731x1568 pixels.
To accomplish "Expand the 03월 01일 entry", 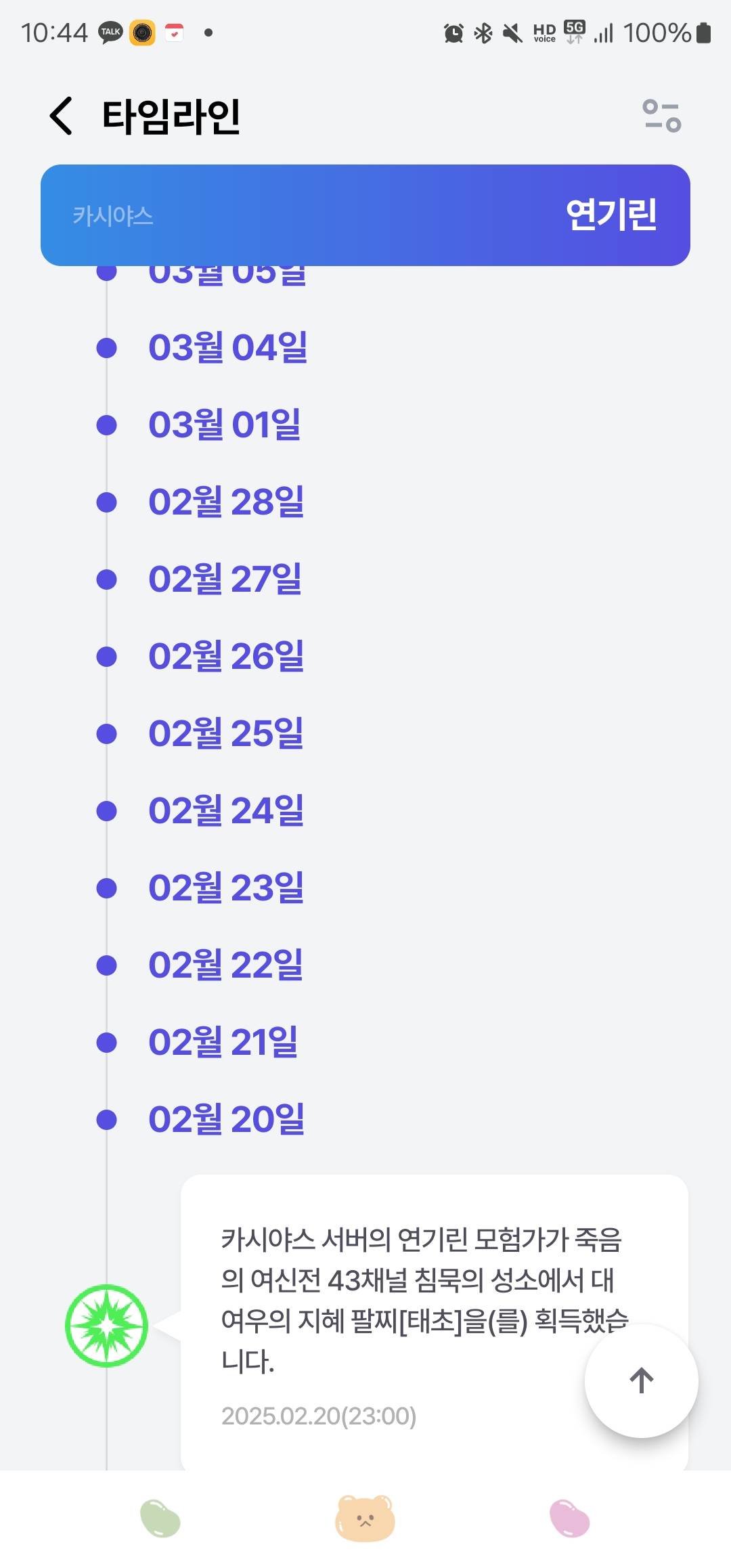I will 224,425.
